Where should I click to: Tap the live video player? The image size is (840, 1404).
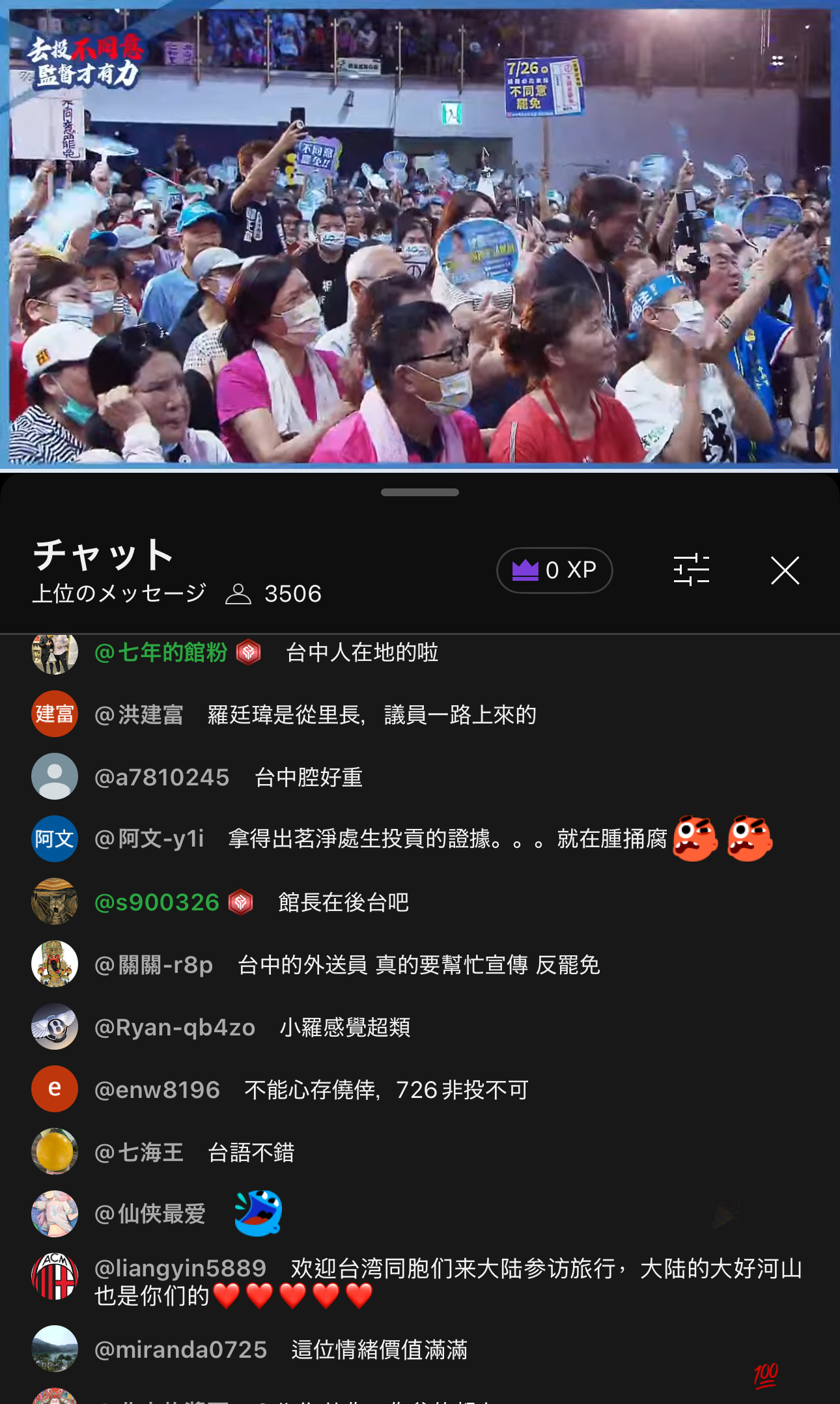pos(420,234)
